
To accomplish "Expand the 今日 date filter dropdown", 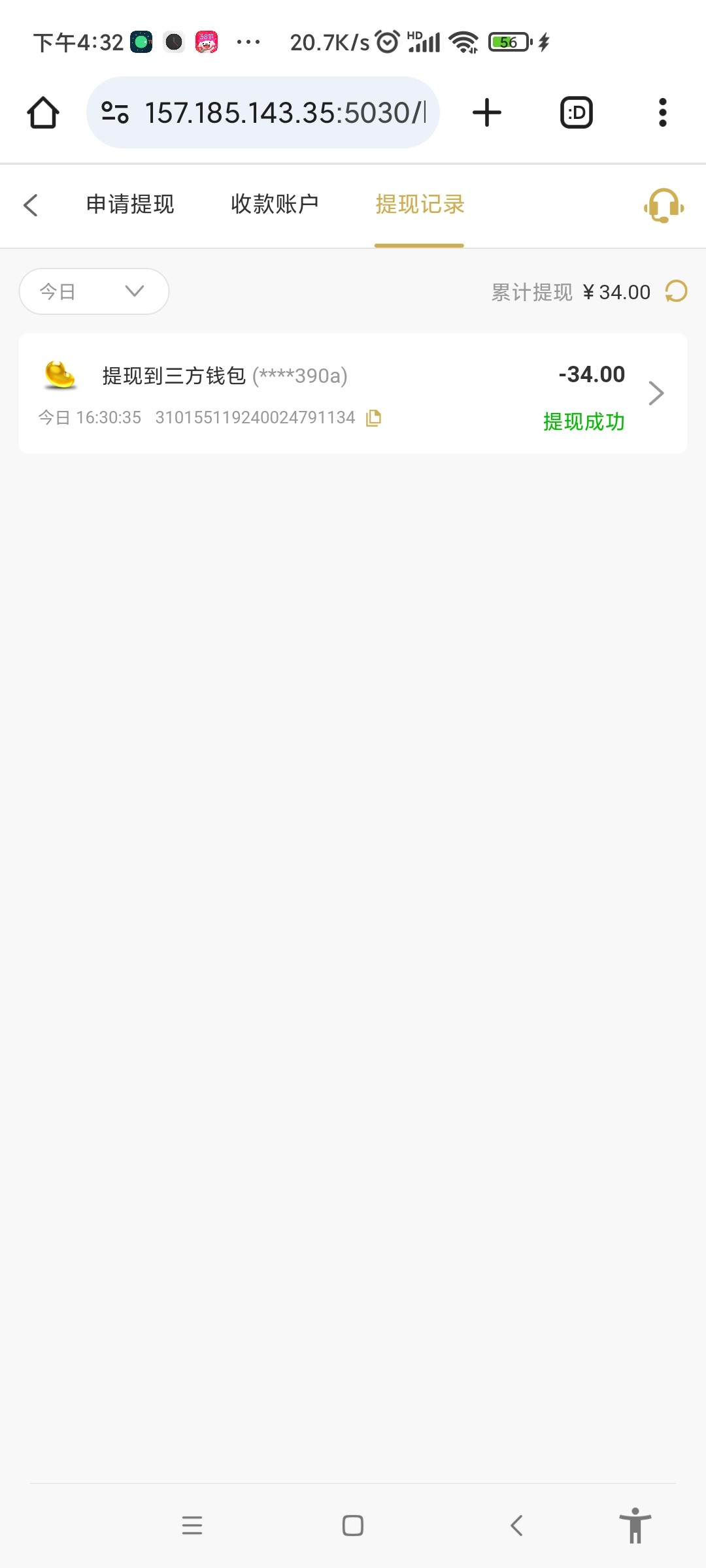I will tap(94, 291).
